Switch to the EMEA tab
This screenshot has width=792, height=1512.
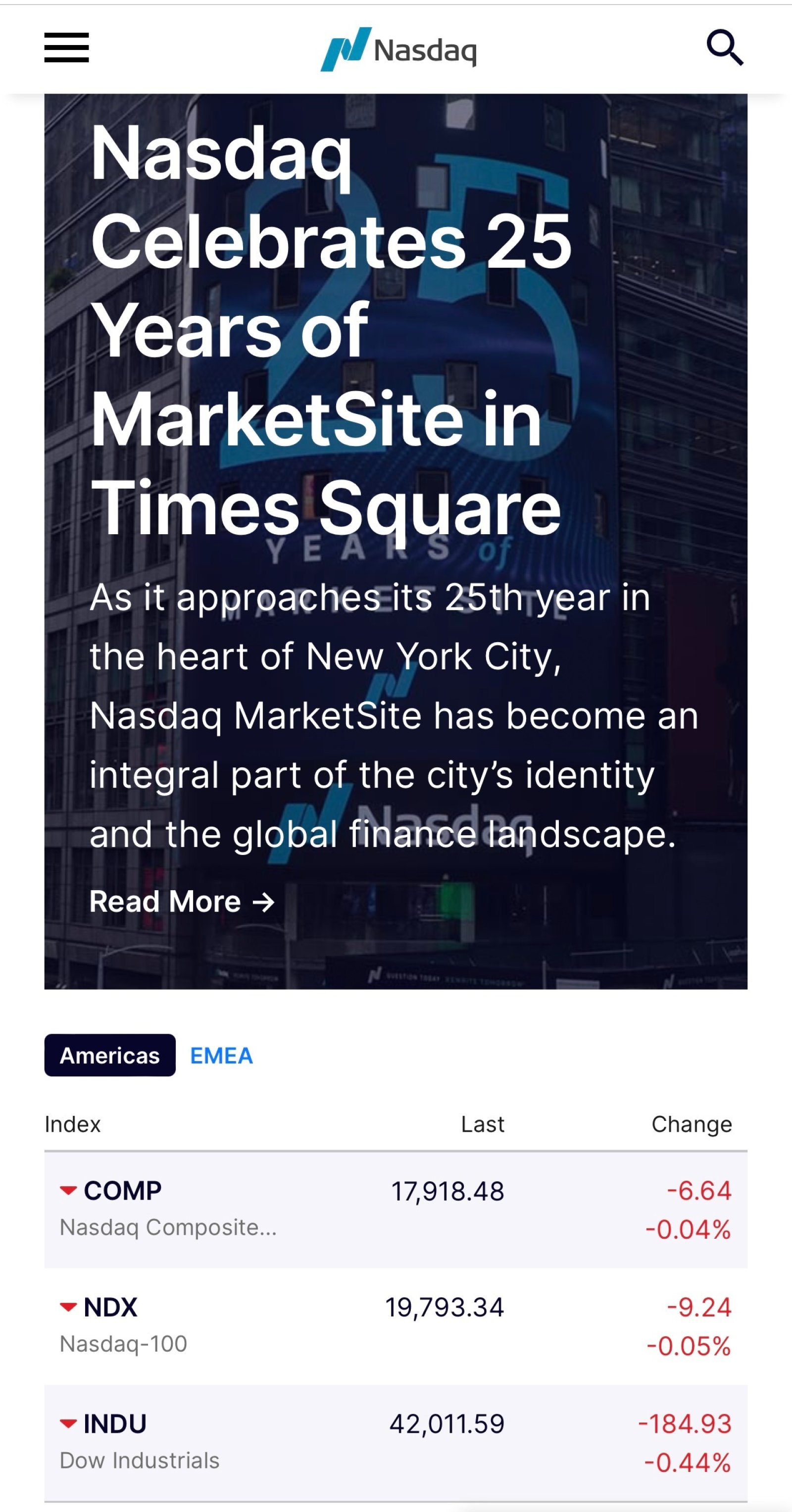221,1056
